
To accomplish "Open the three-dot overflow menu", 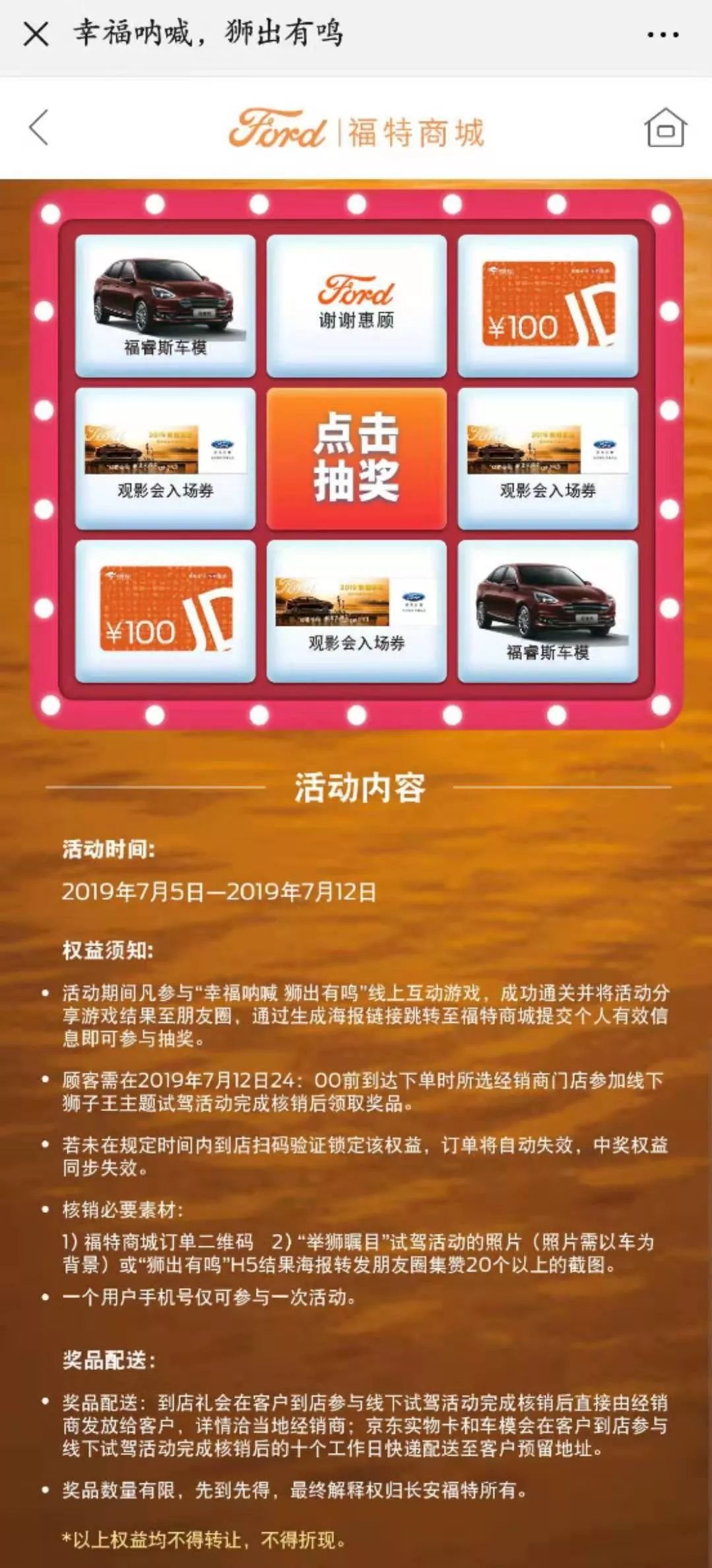I will click(x=663, y=34).
